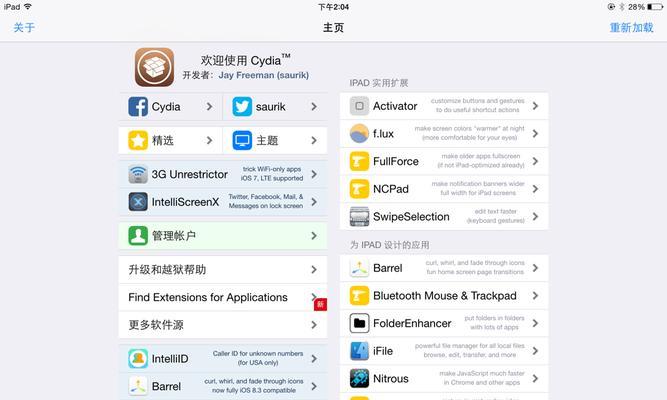Open 精选 featured packages
The image size is (667, 400).
coord(171,141)
